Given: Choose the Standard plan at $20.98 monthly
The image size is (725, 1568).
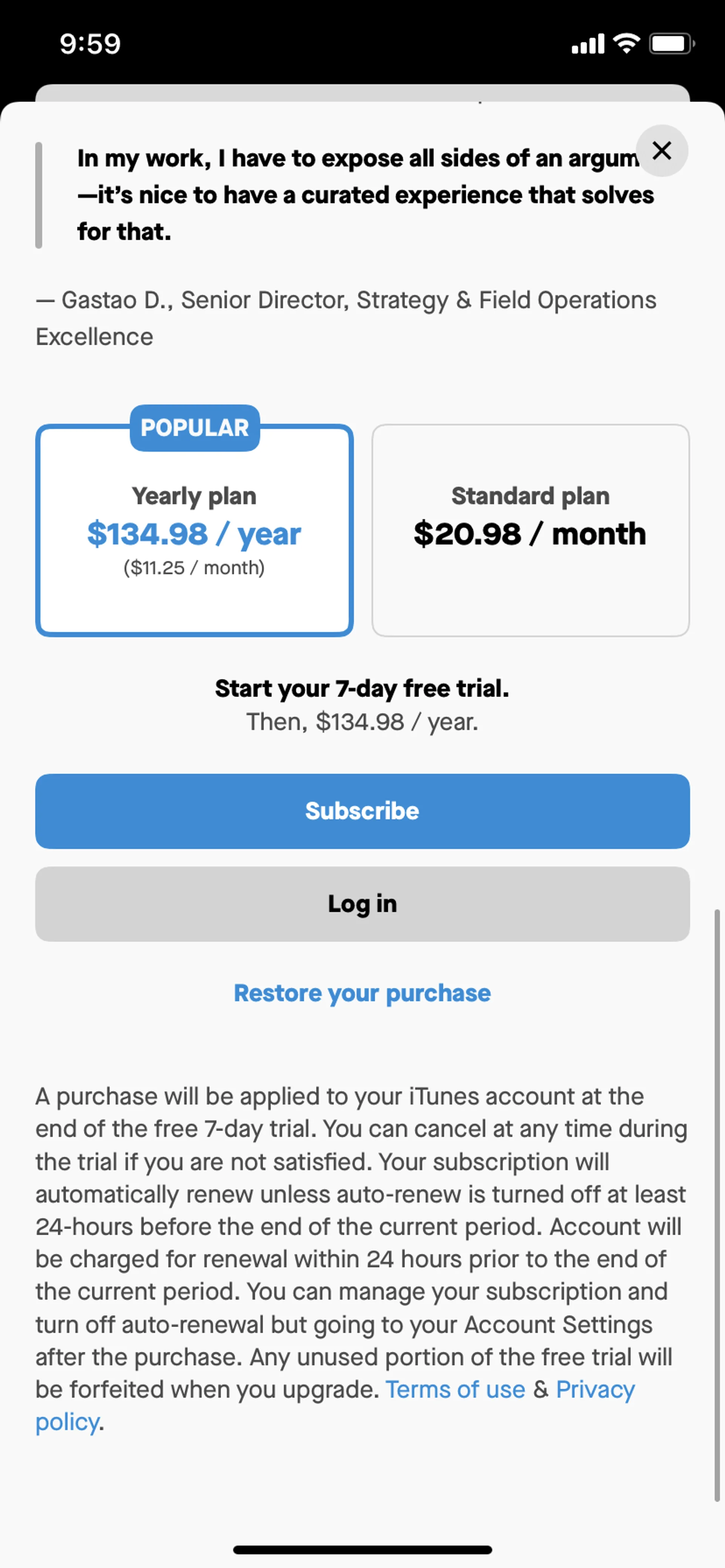Looking at the screenshot, I should click(531, 530).
